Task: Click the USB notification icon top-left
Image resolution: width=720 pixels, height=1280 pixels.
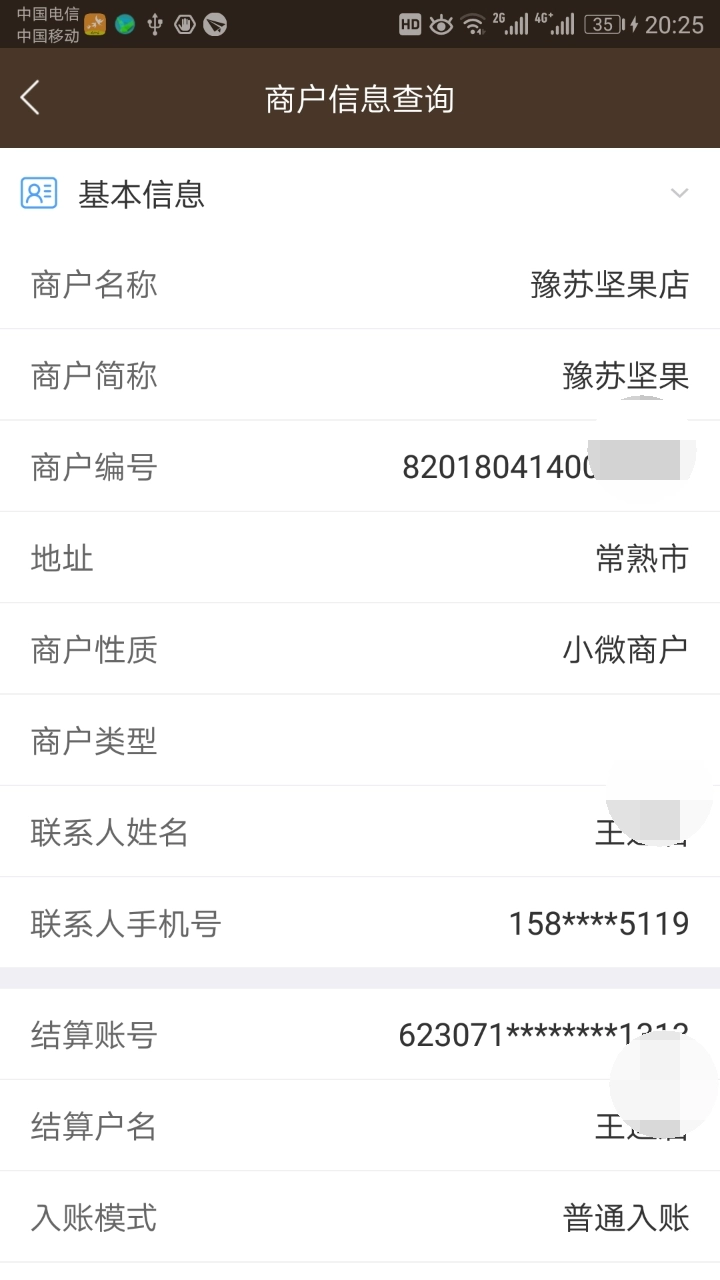Action: click(x=154, y=23)
